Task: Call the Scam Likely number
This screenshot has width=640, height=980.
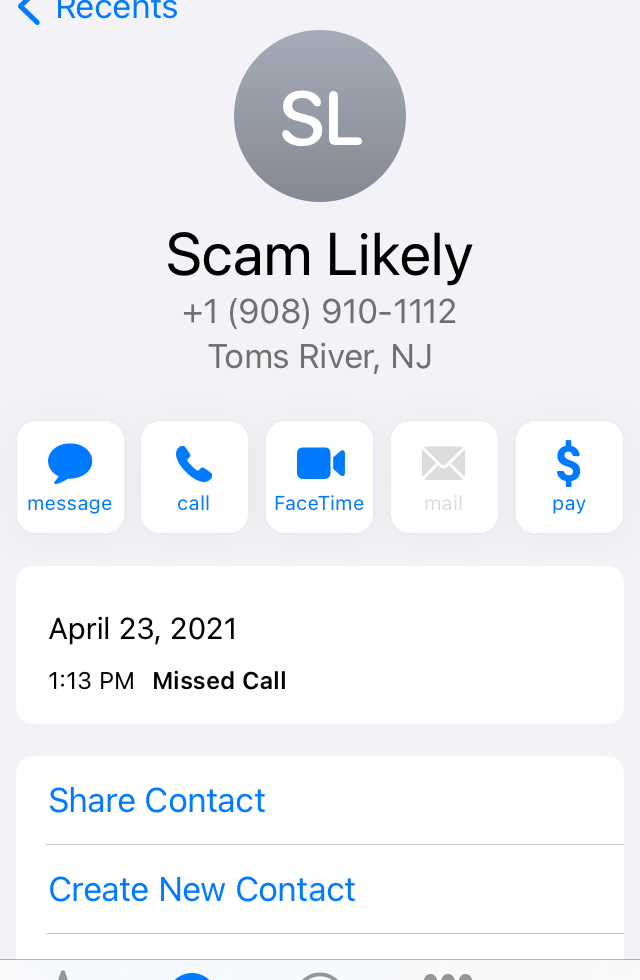Action: click(x=194, y=477)
